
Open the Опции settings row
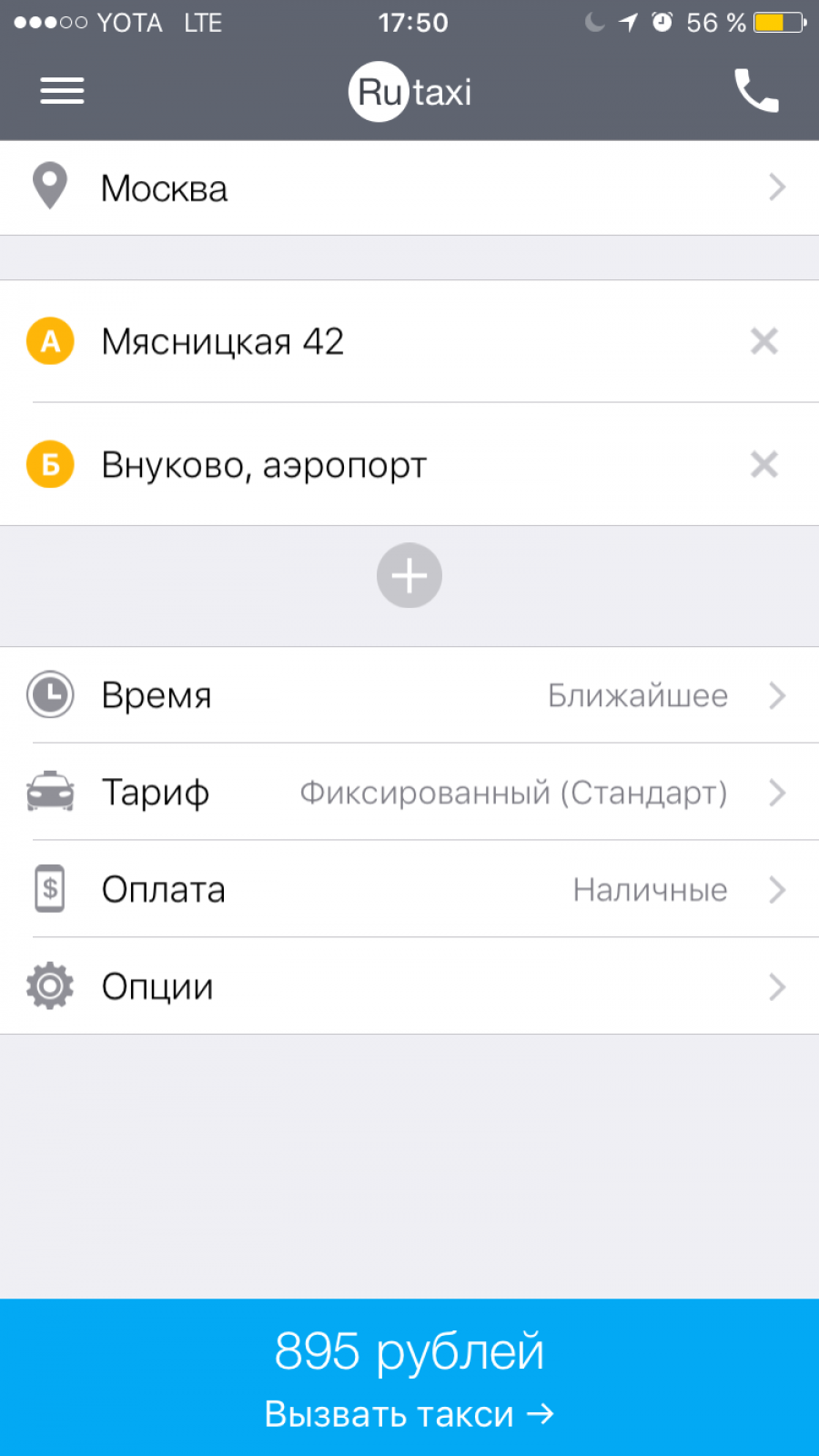409,986
